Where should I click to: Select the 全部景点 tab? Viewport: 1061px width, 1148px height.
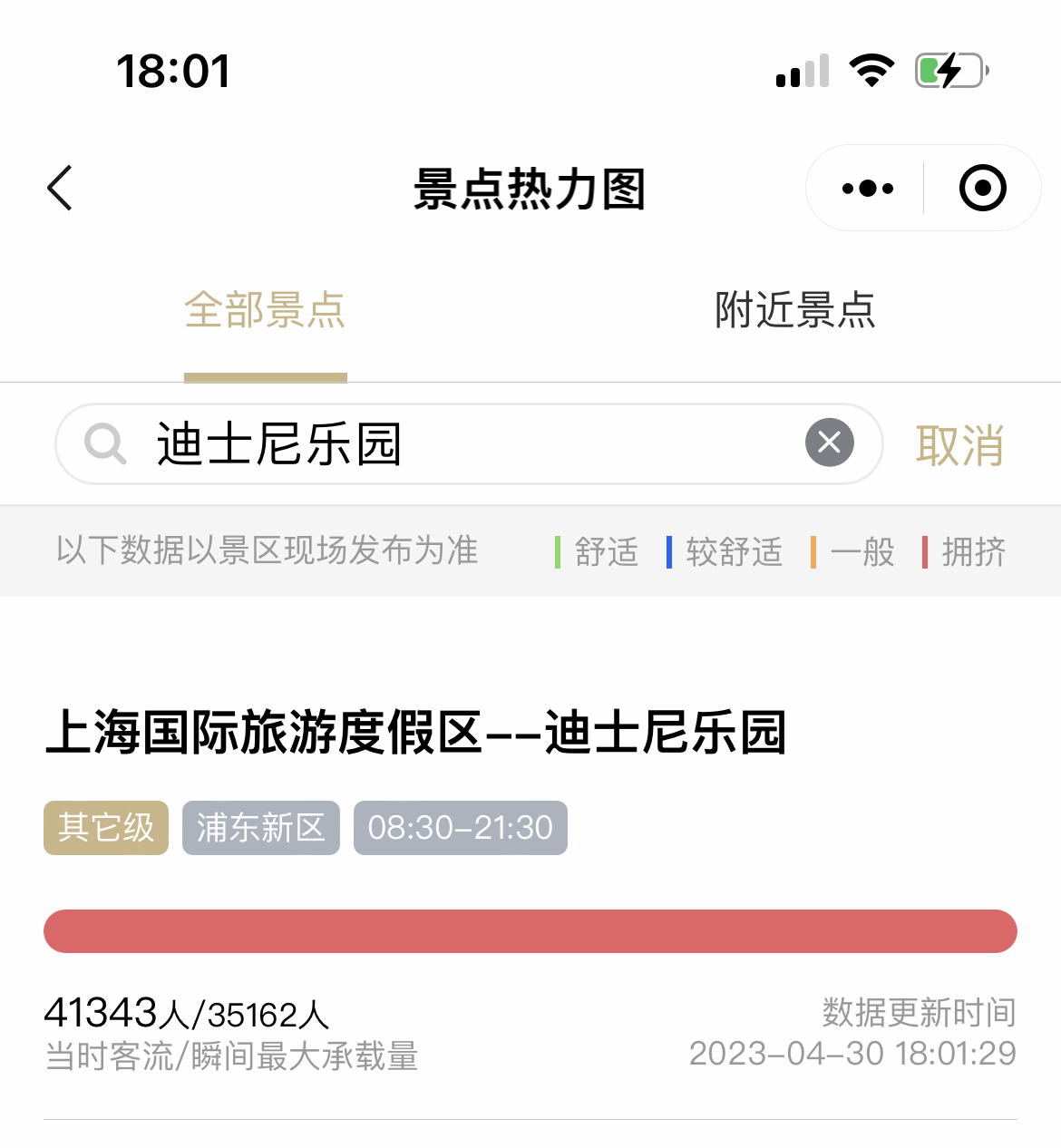coord(265,311)
